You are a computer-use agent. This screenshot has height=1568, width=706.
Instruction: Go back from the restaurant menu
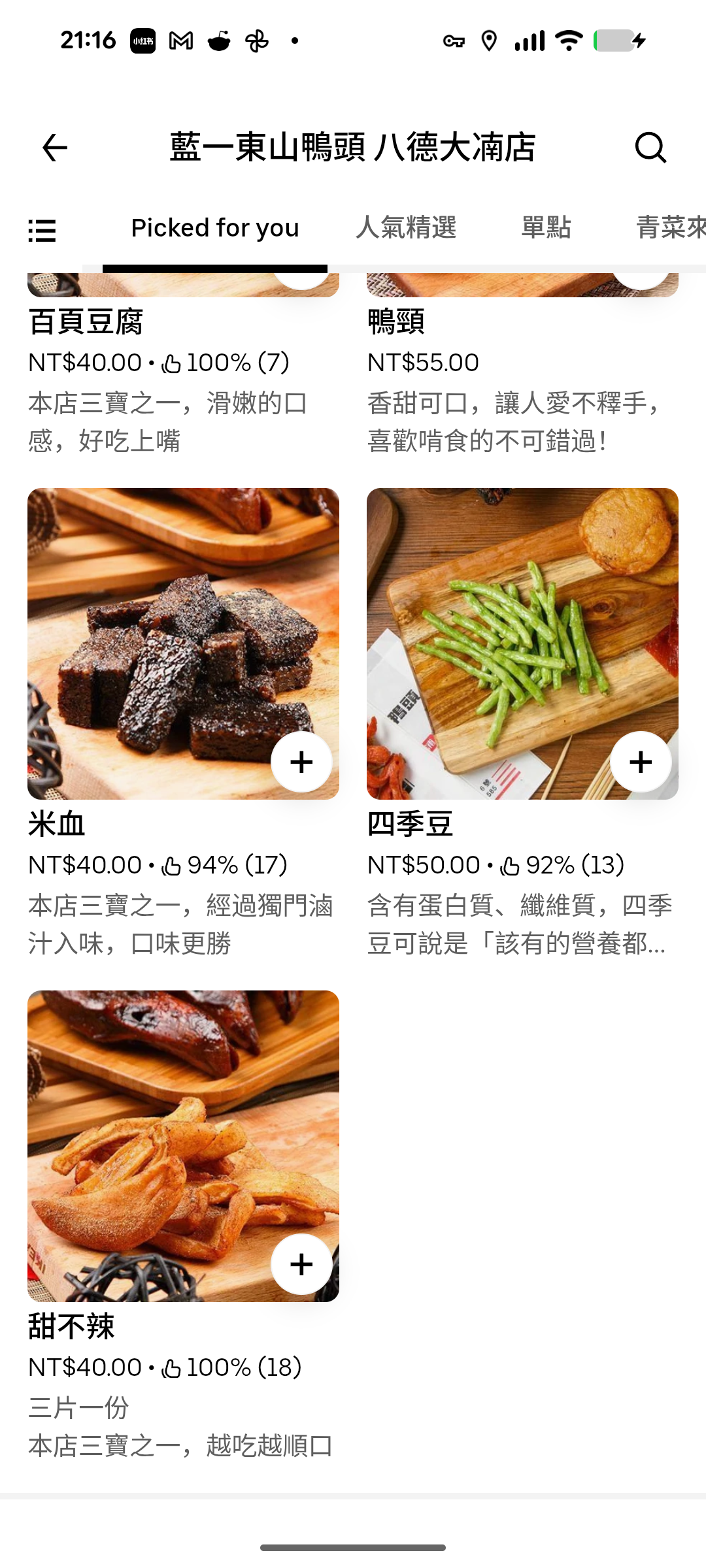pos(55,148)
